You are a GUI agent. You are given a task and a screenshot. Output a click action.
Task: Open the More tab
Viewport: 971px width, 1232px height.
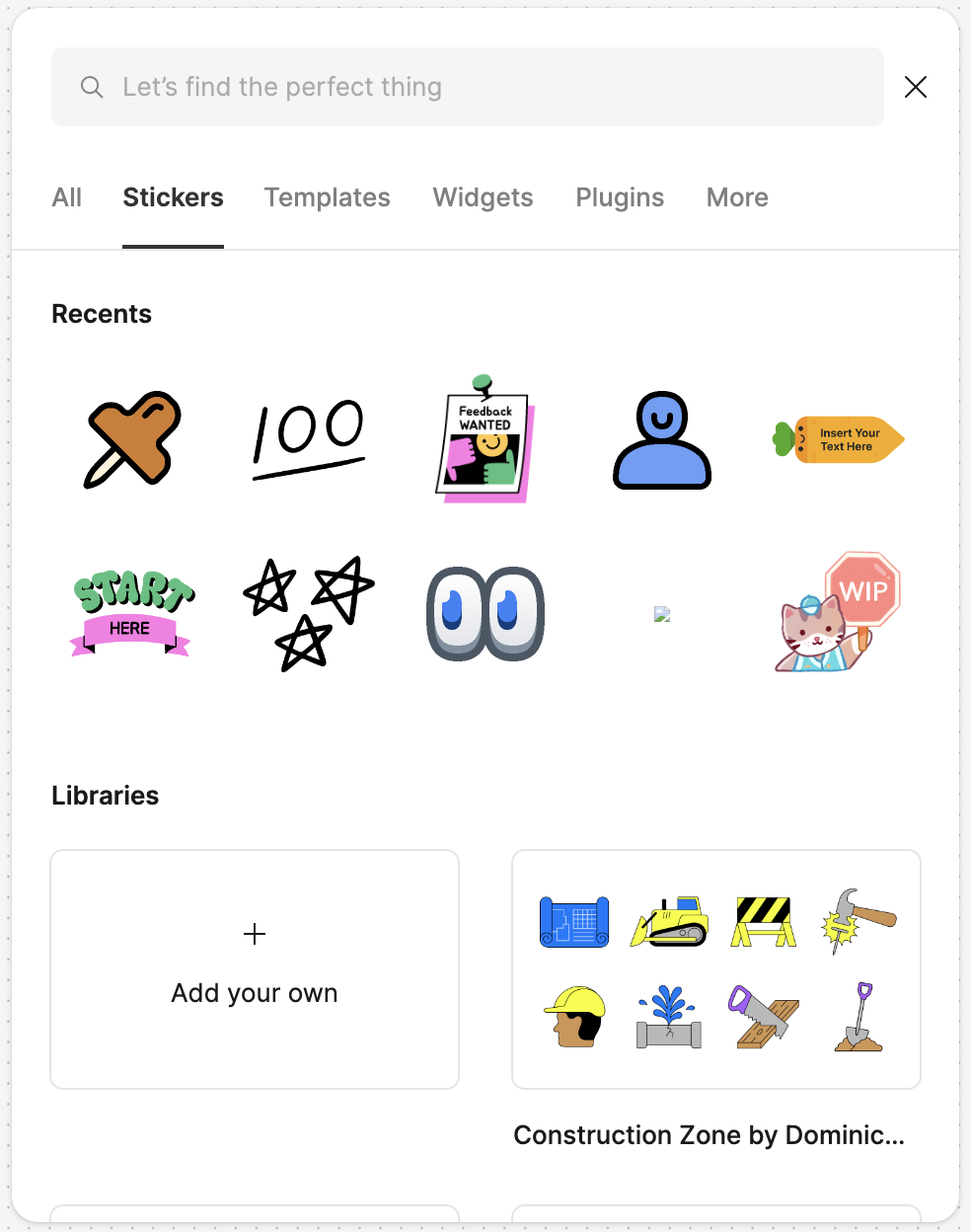point(737,197)
